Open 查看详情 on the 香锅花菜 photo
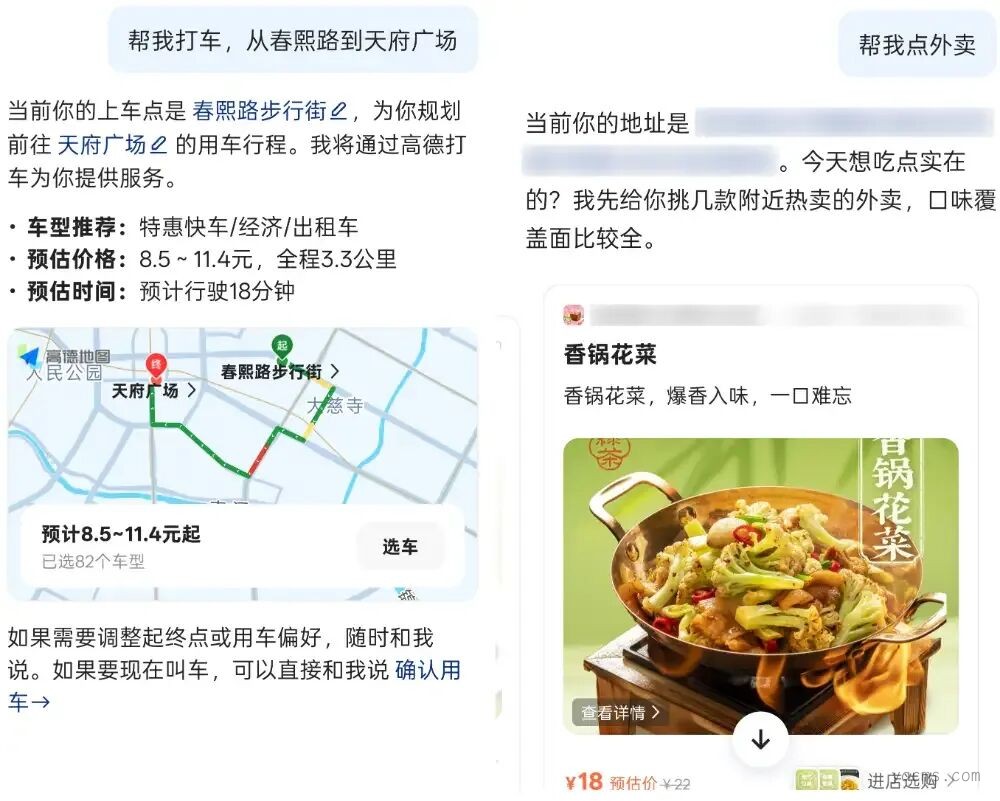Viewport: 1000px width, 801px height. tap(620, 712)
